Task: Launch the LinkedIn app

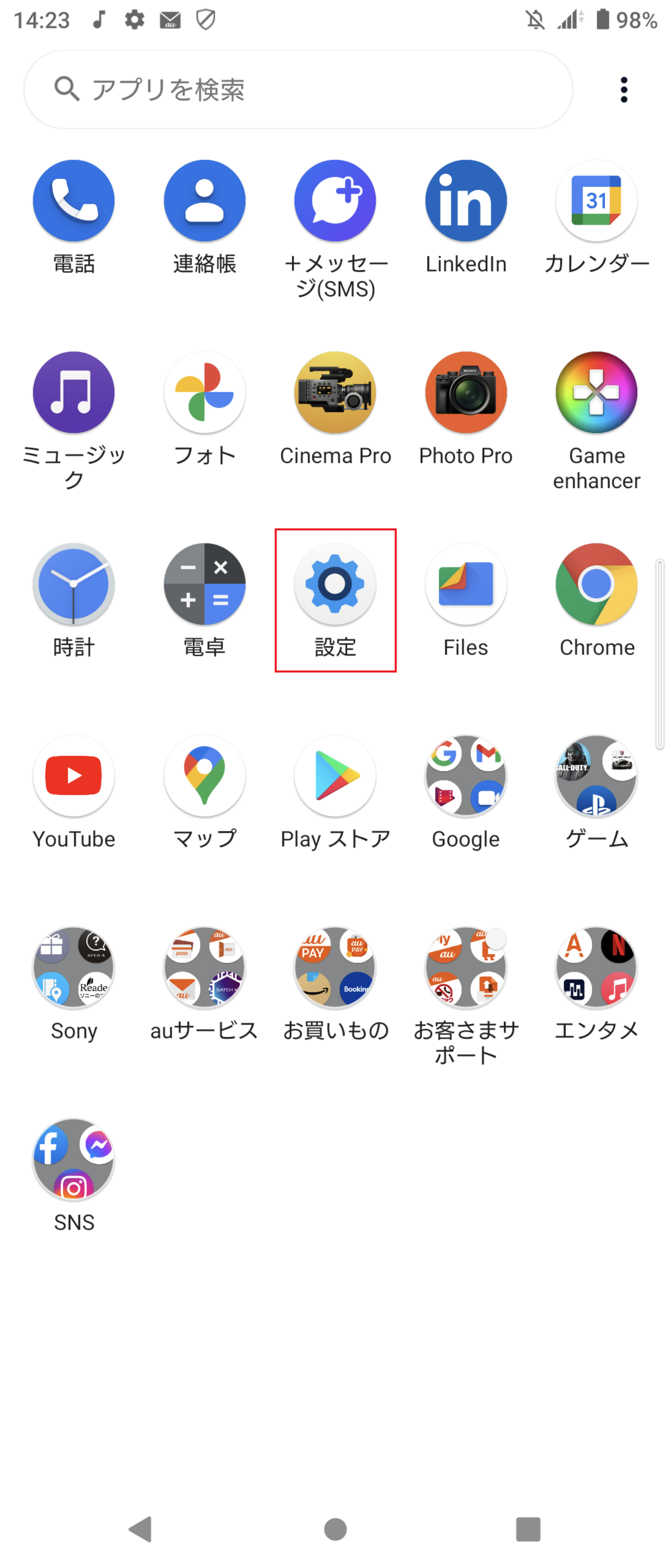Action: pos(465,201)
